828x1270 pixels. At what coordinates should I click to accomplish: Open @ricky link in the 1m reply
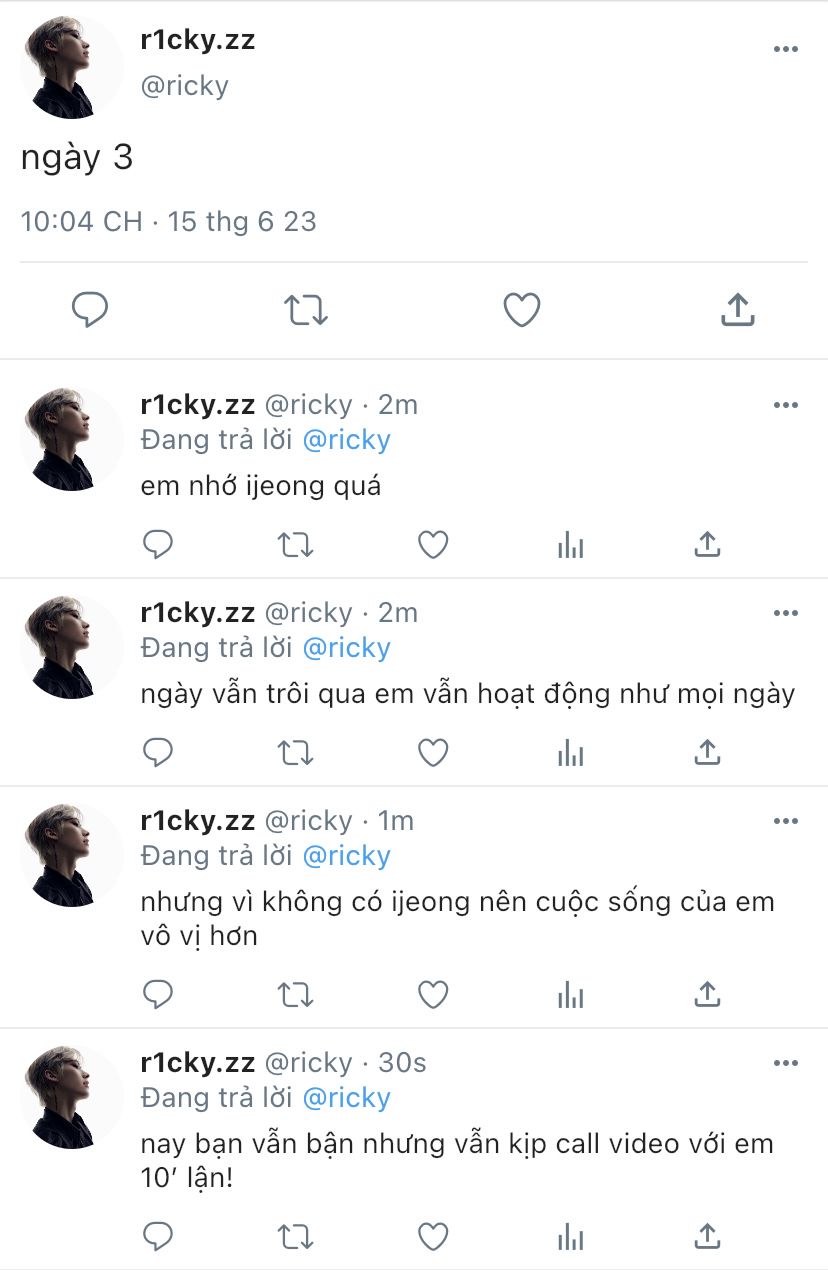point(346,856)
